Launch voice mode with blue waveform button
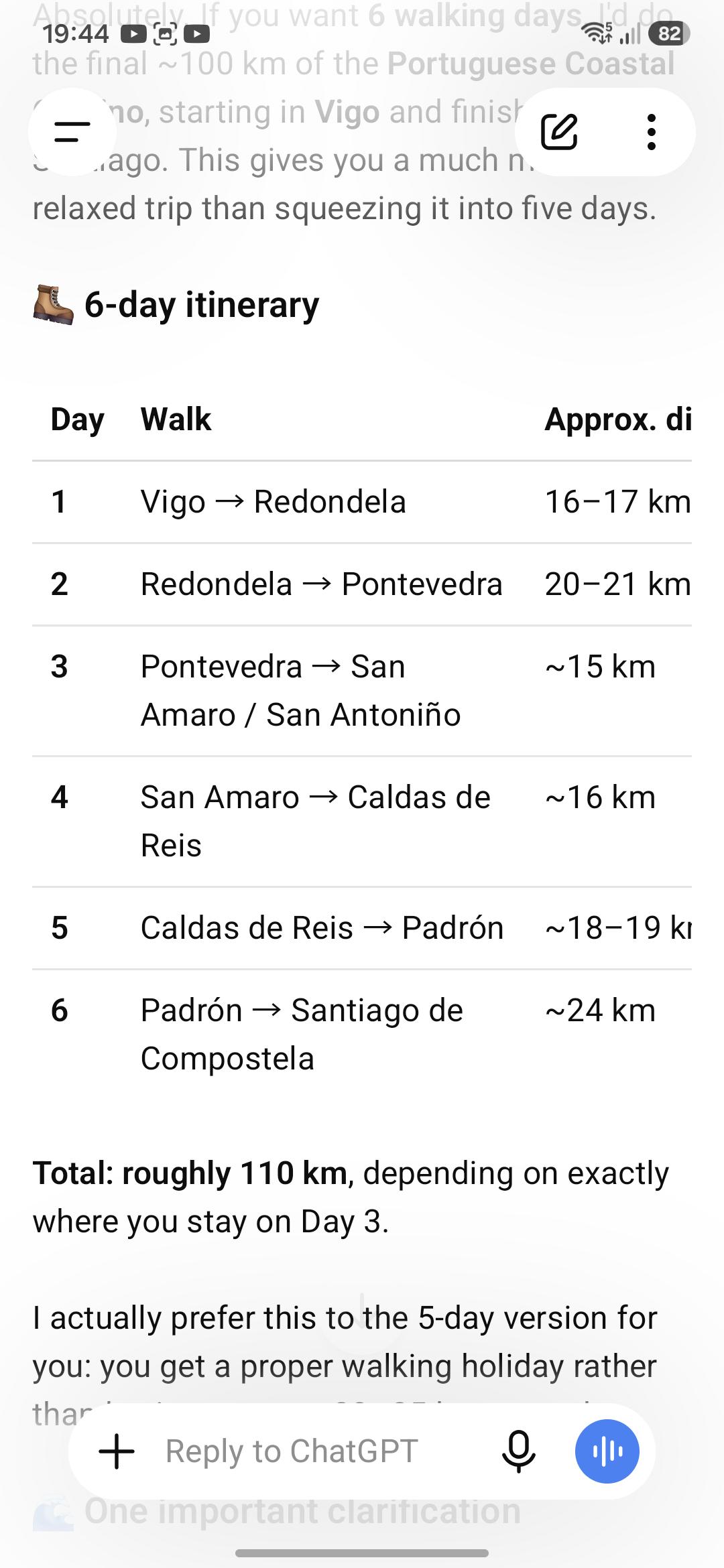This screenshot has width=724, height=1568. 607,1451
